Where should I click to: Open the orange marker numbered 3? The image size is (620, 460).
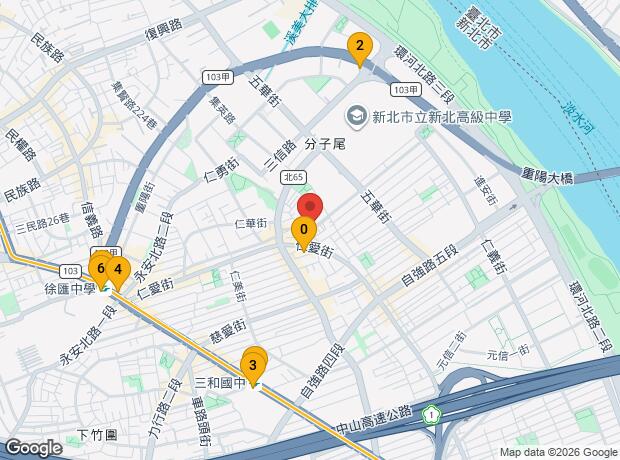pyautogui.click(x=253, y=365)
